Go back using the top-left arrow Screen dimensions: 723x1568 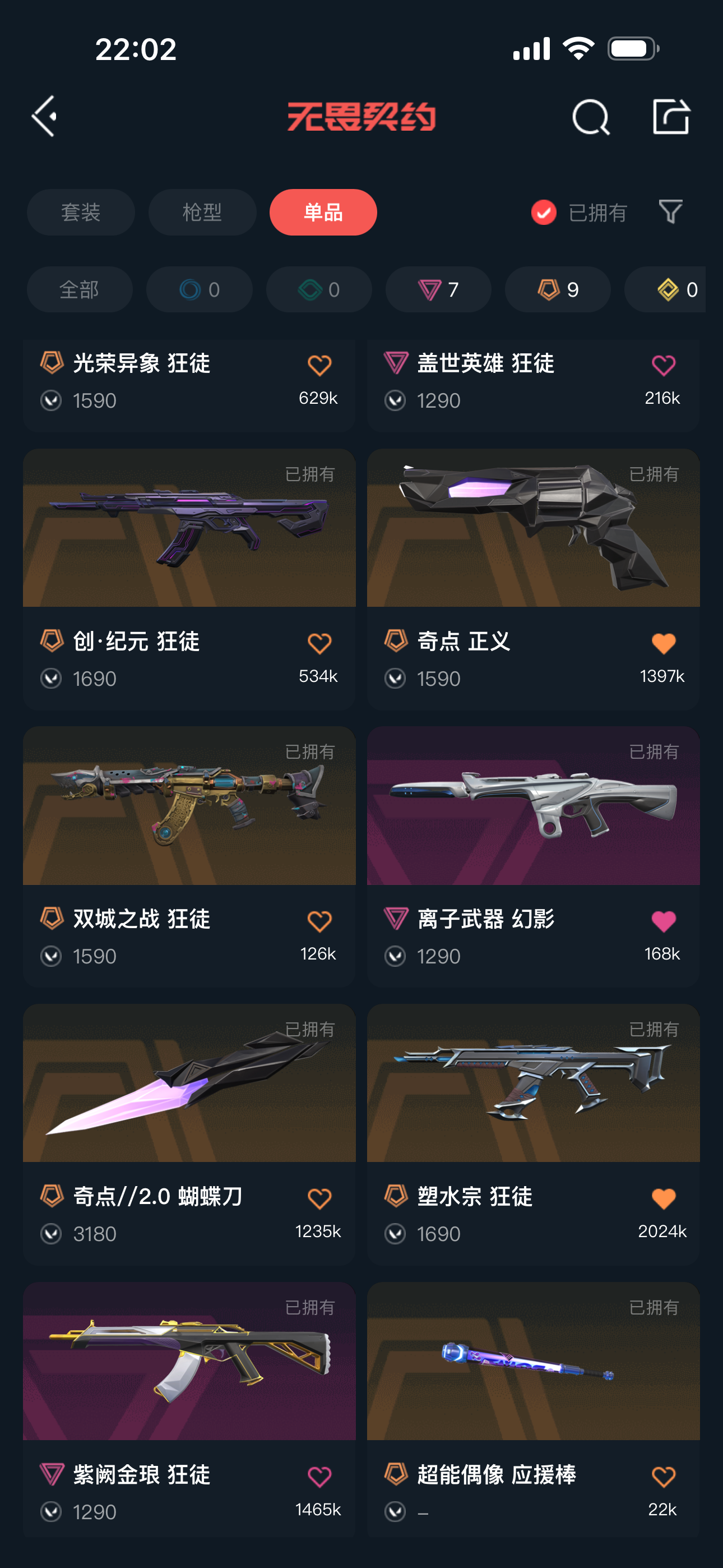[44, 116]
